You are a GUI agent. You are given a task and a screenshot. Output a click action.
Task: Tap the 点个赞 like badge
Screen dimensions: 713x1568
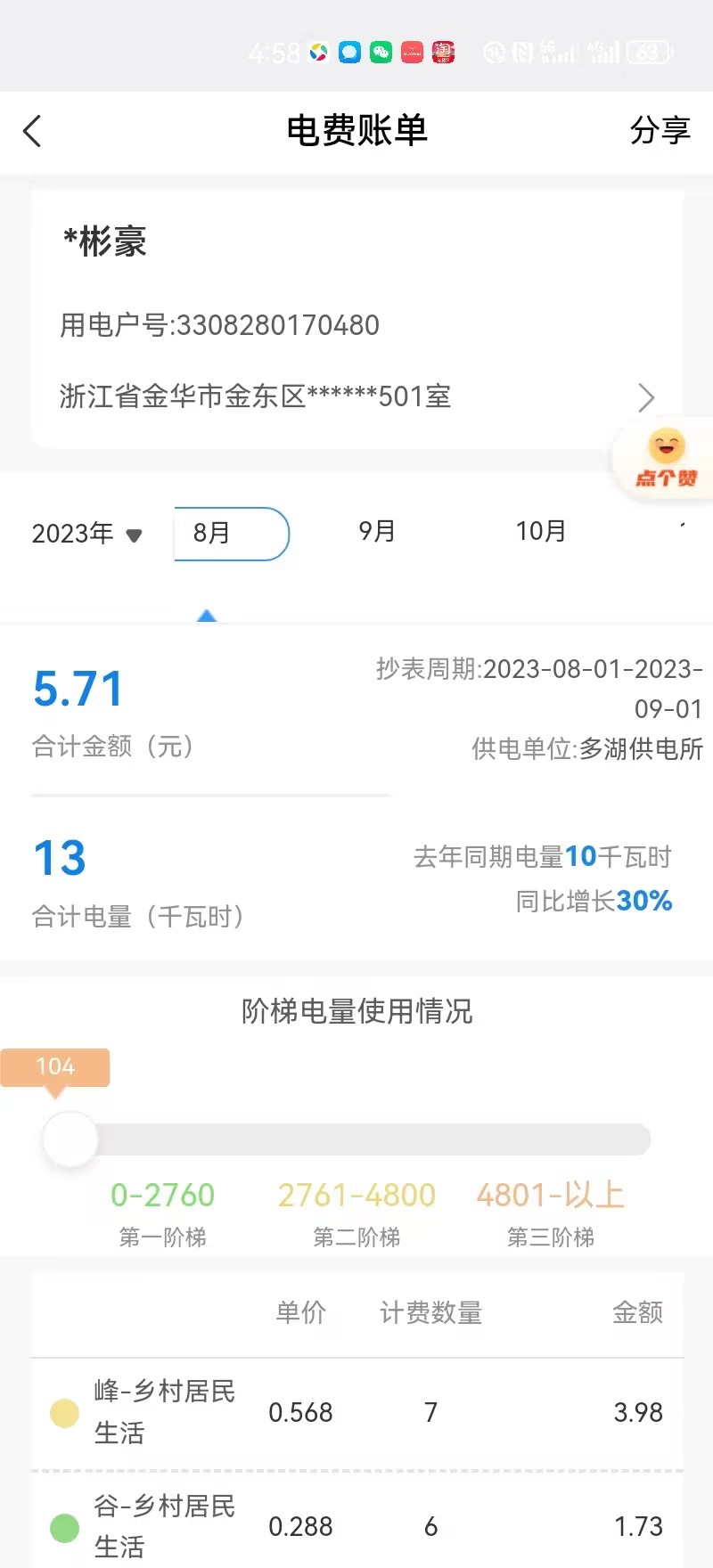click(665, 459)
